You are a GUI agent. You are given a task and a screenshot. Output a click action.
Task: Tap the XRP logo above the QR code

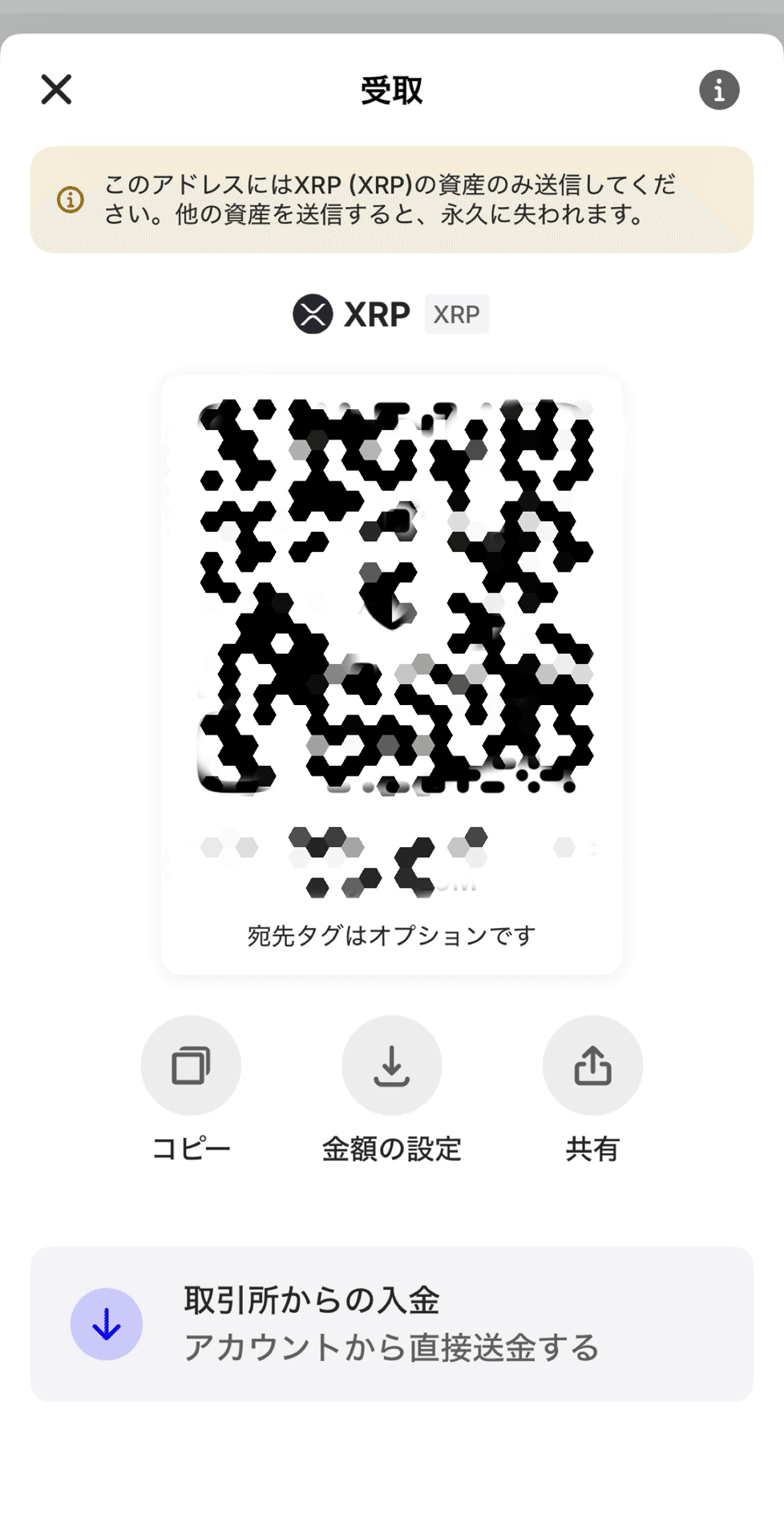(314, 314)
